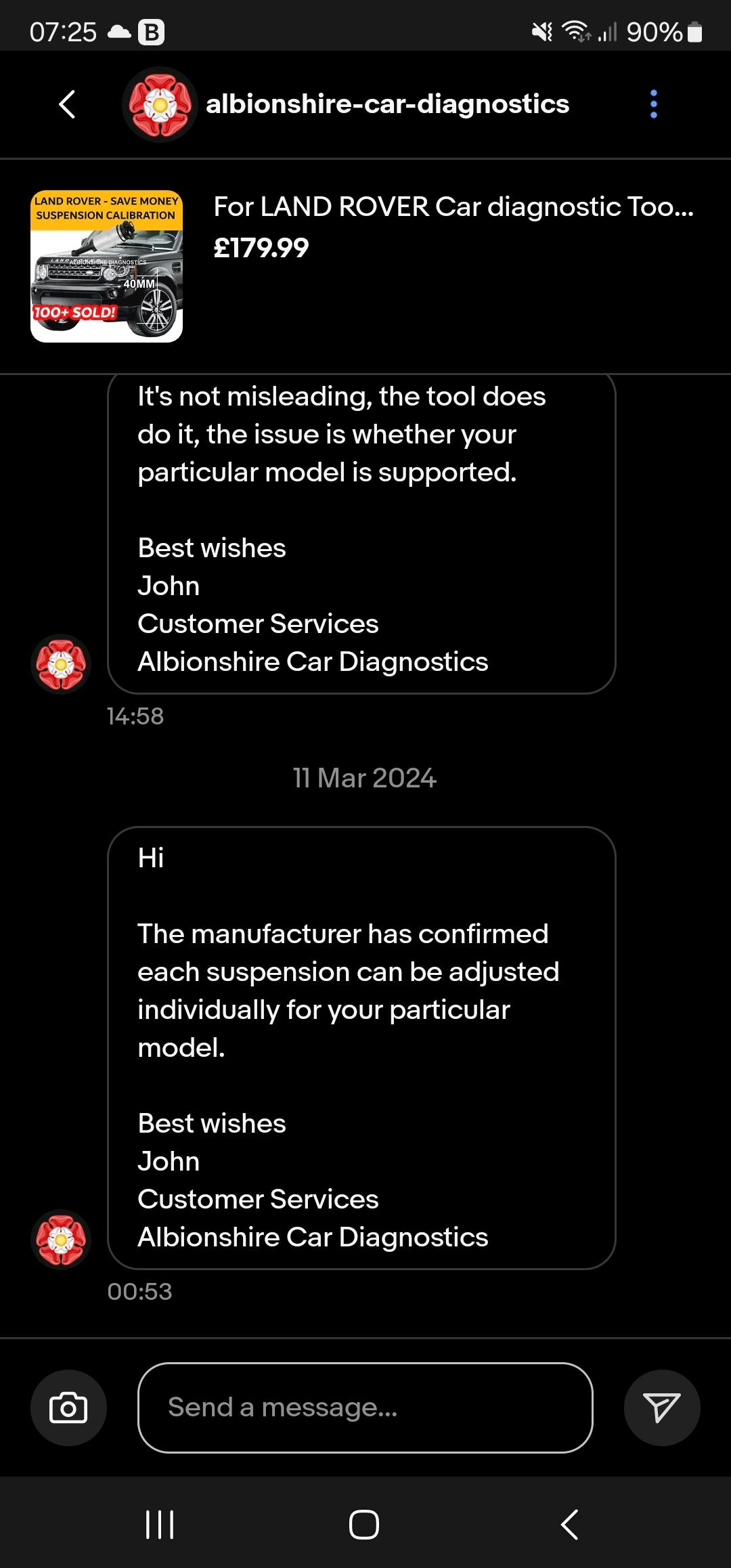
Task: Attach a photo with the camera icon
Action: pos(68,1408)
